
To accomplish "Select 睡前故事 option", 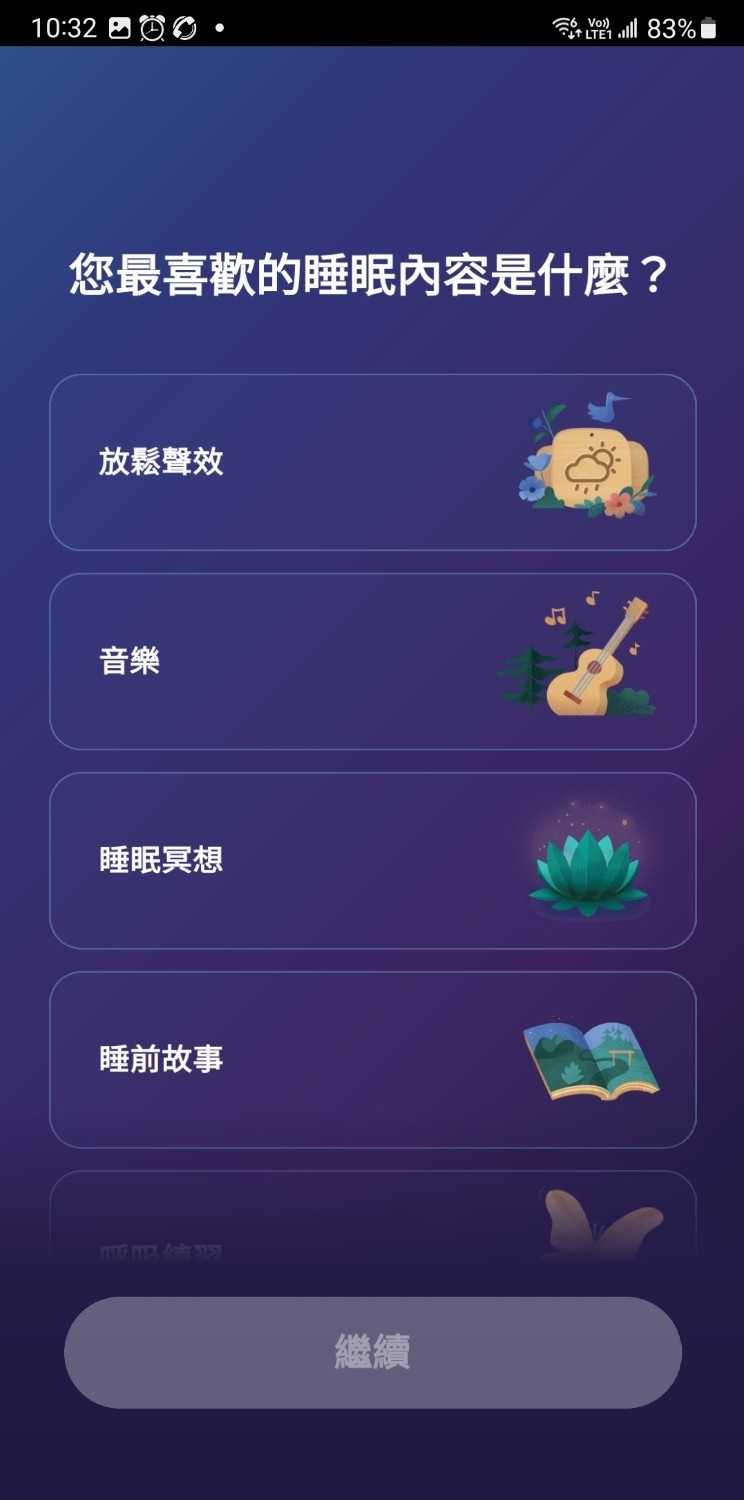I will pos(372,1059).
